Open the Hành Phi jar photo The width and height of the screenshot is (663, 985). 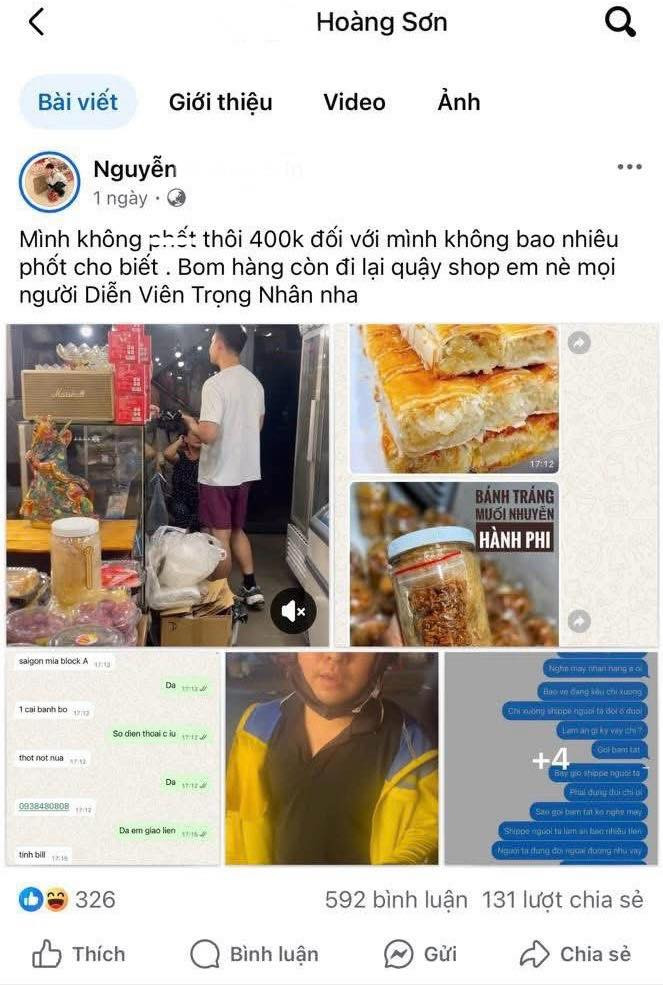[x=454, y=564]
